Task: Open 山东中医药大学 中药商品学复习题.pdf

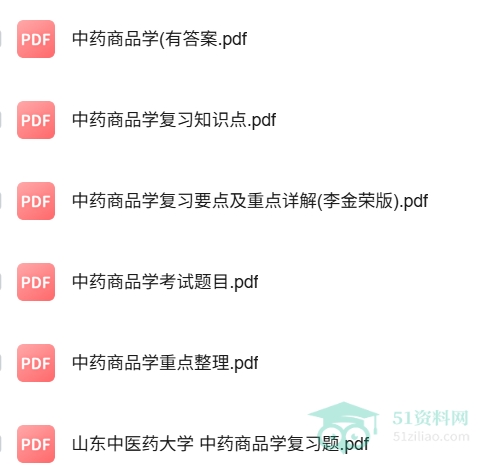Action: point(220,444)
